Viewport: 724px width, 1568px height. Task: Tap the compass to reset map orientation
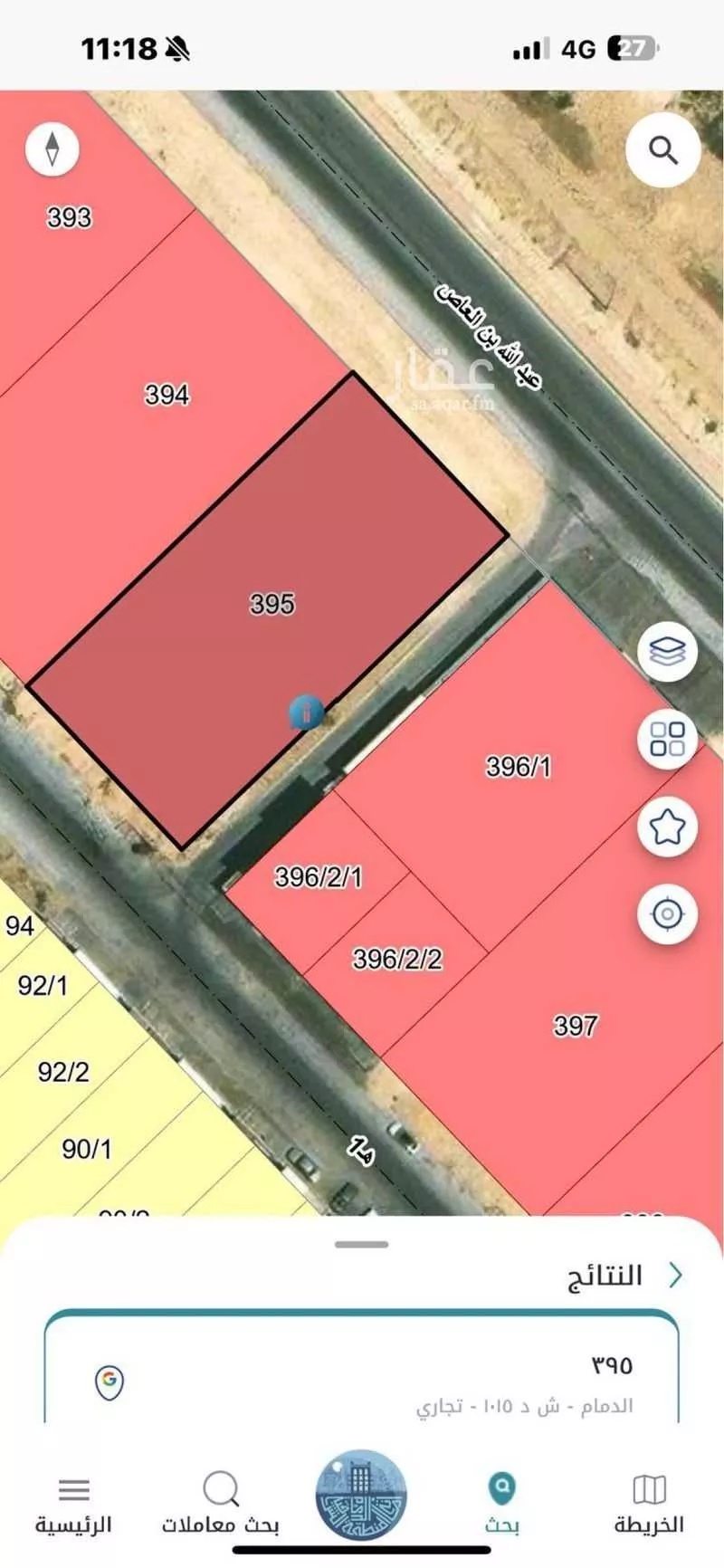pos(52,148)
